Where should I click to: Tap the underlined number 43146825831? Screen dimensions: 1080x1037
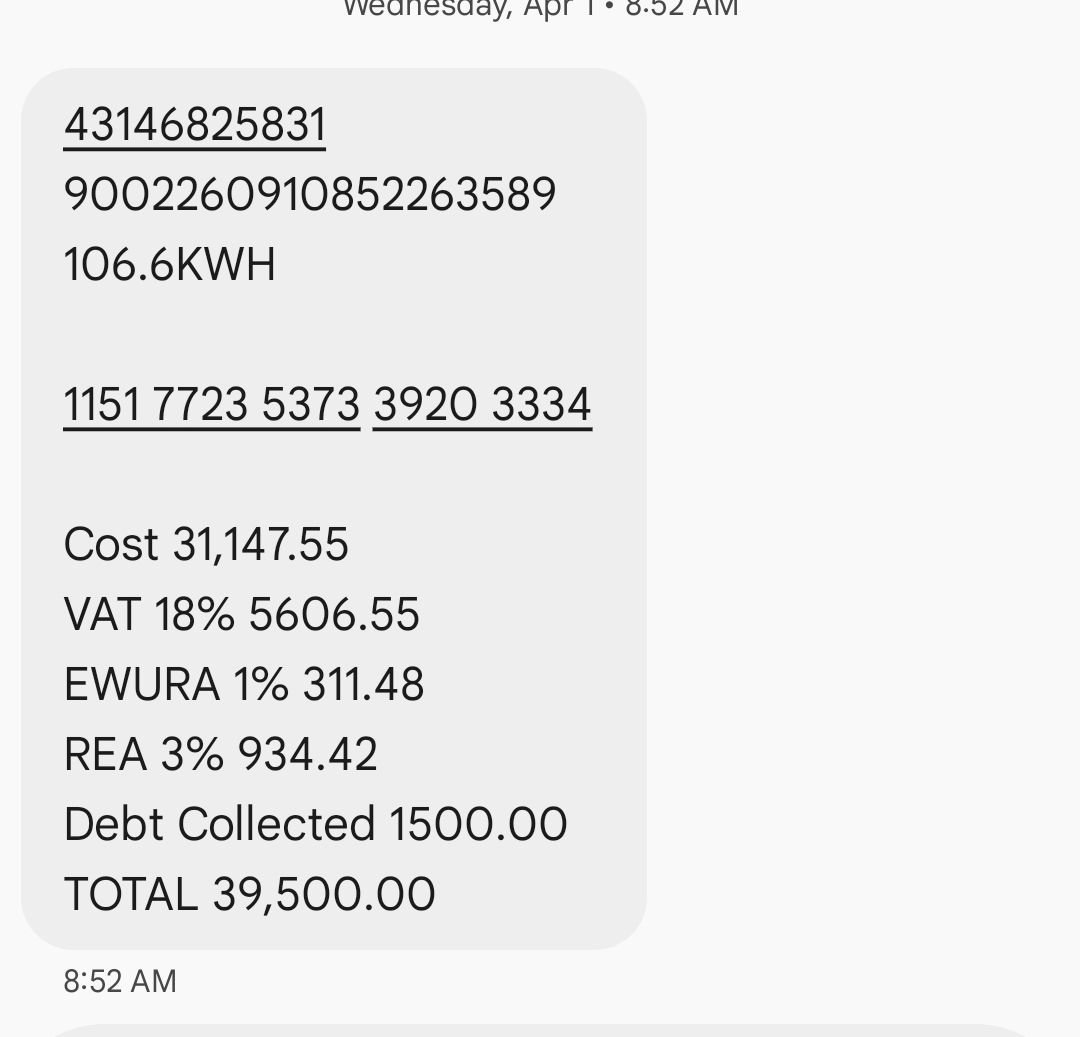tap(194, 126)
